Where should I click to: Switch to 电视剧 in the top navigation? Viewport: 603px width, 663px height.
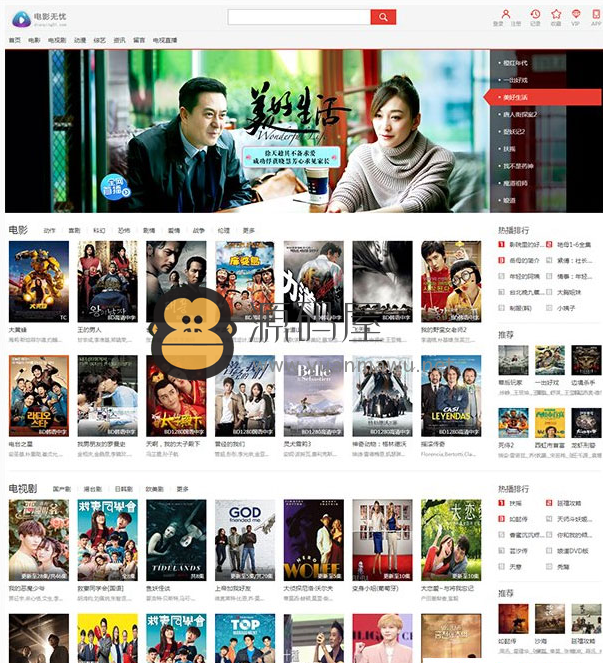[x=56, y=40]
